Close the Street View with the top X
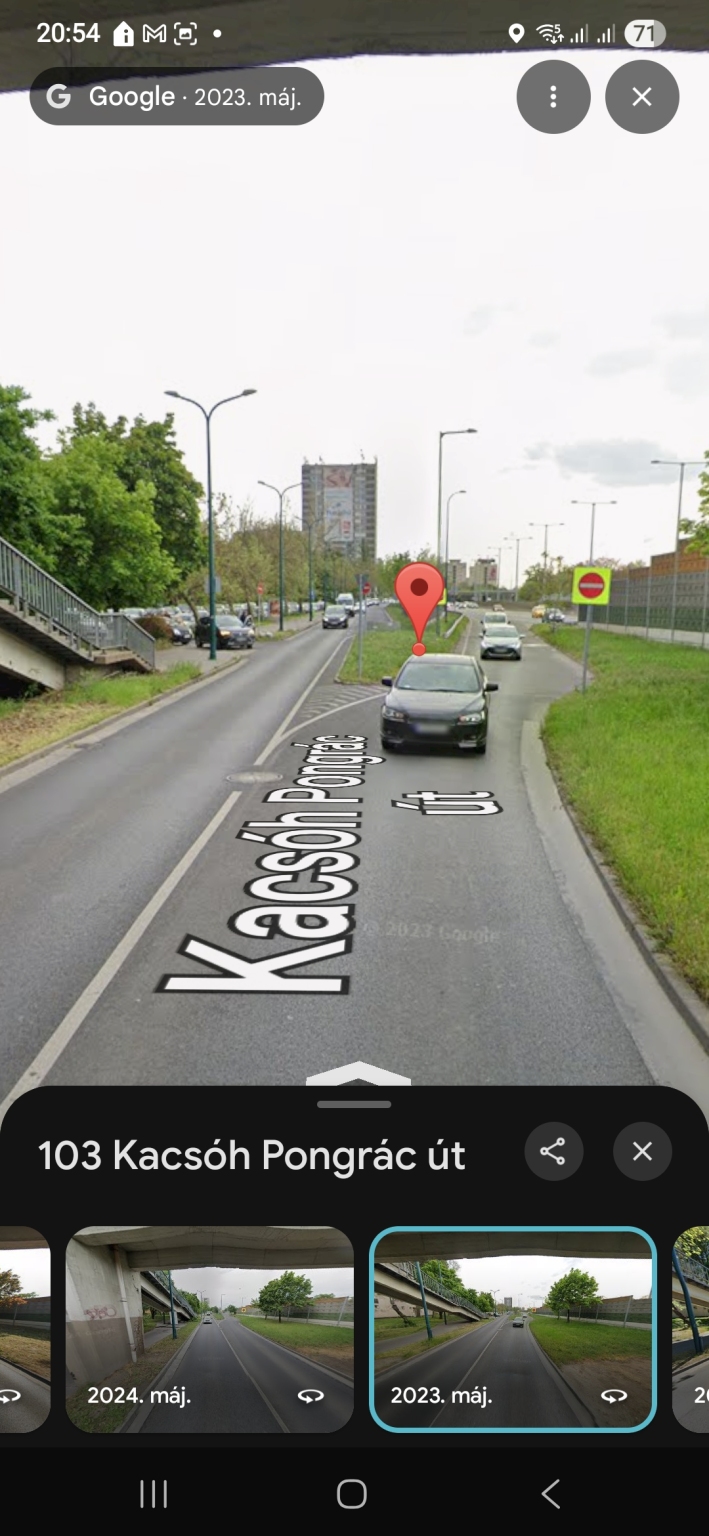The image size is (709, 1536). (x=642, y=97)
